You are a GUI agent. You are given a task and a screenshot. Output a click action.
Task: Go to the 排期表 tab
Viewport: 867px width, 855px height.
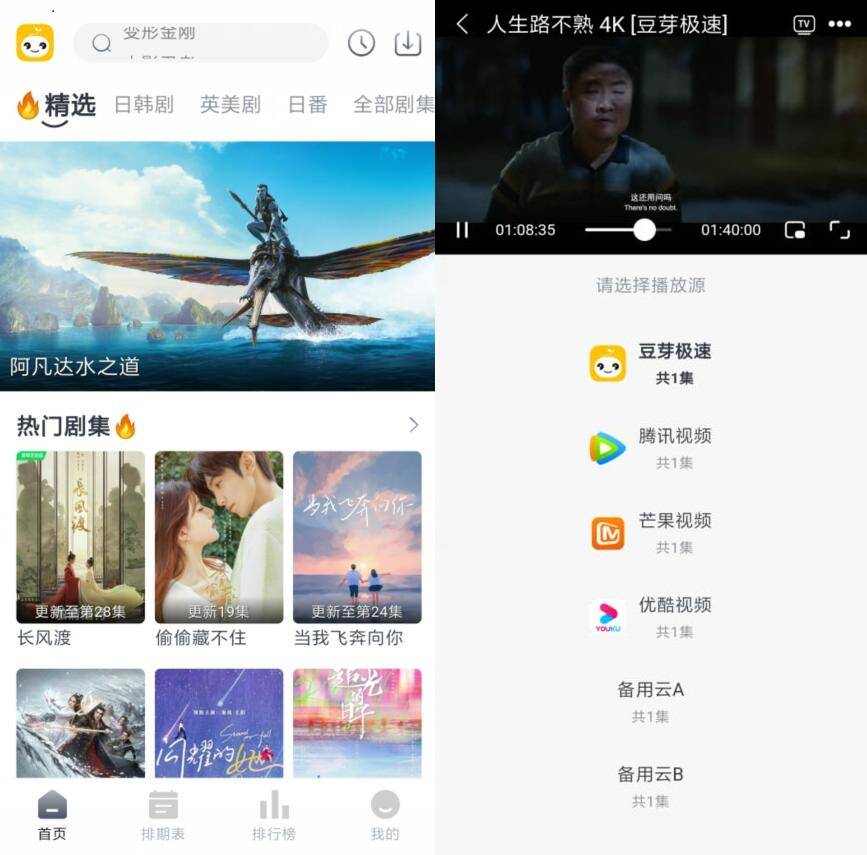[x=163, y=815]
